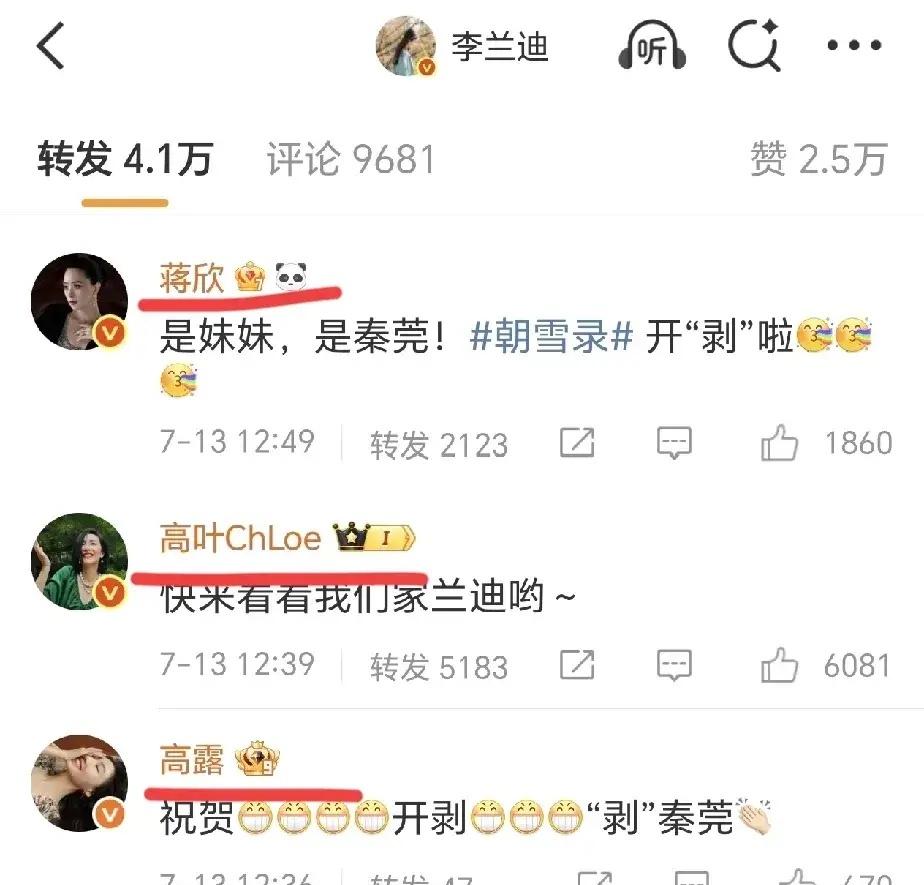Screen dimensions: 924x885
Task: Tap the 听 headphones listen icon
Action: tap(652, 47)
